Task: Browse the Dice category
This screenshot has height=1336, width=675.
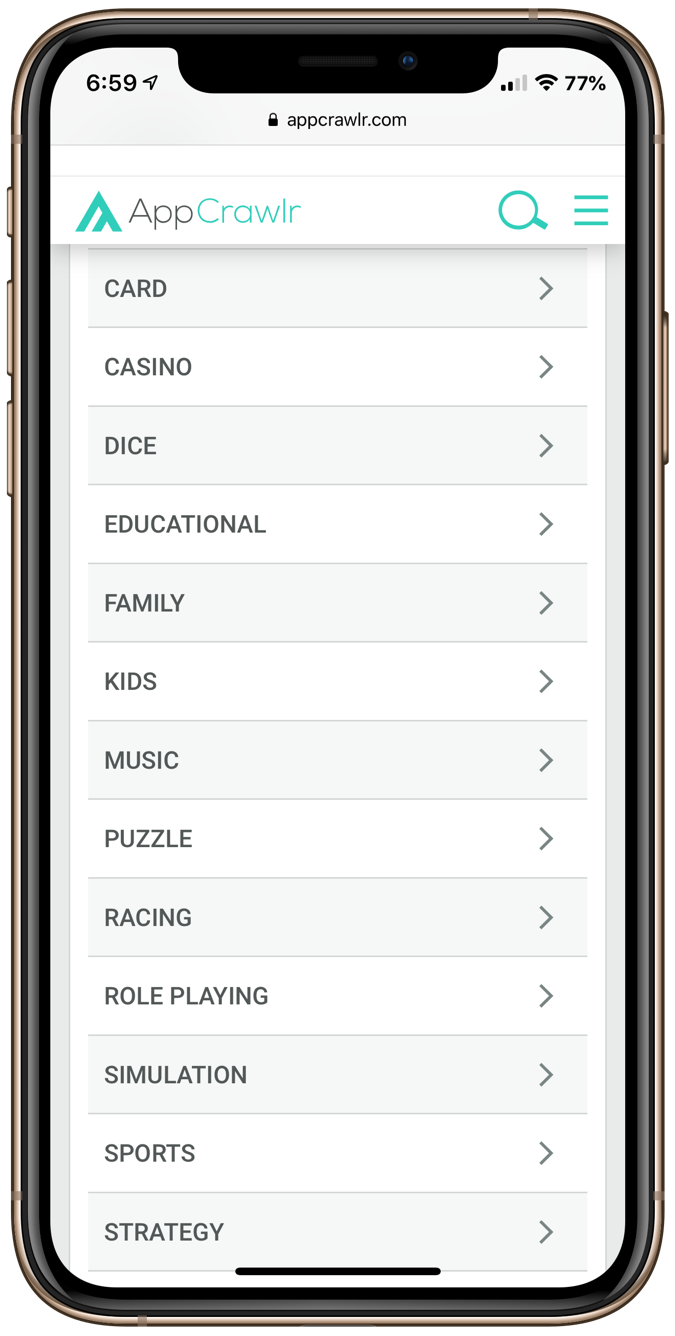Action: pyautogui.click(x=337, y=446)
